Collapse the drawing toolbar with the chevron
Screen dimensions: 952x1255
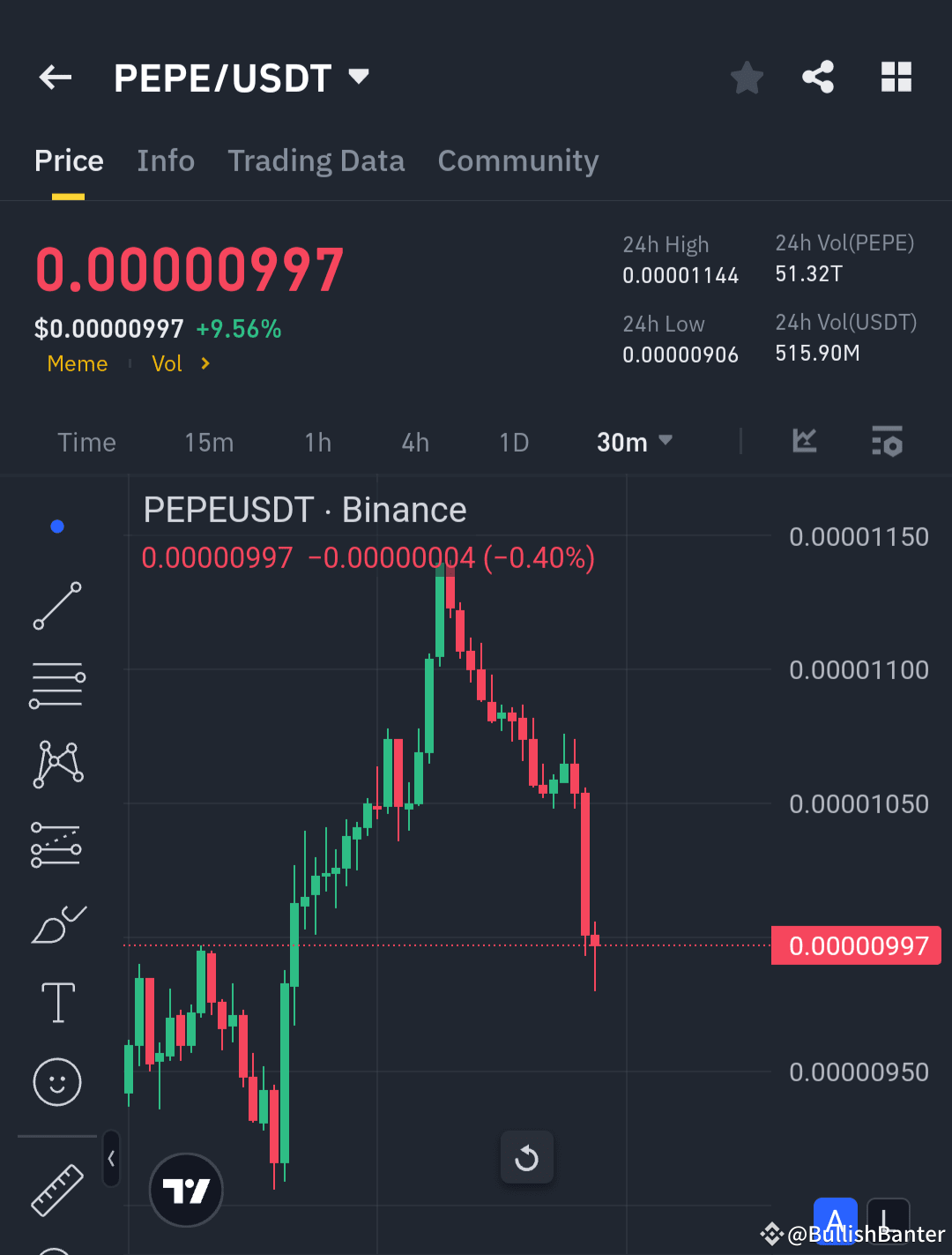(111, 1160)
